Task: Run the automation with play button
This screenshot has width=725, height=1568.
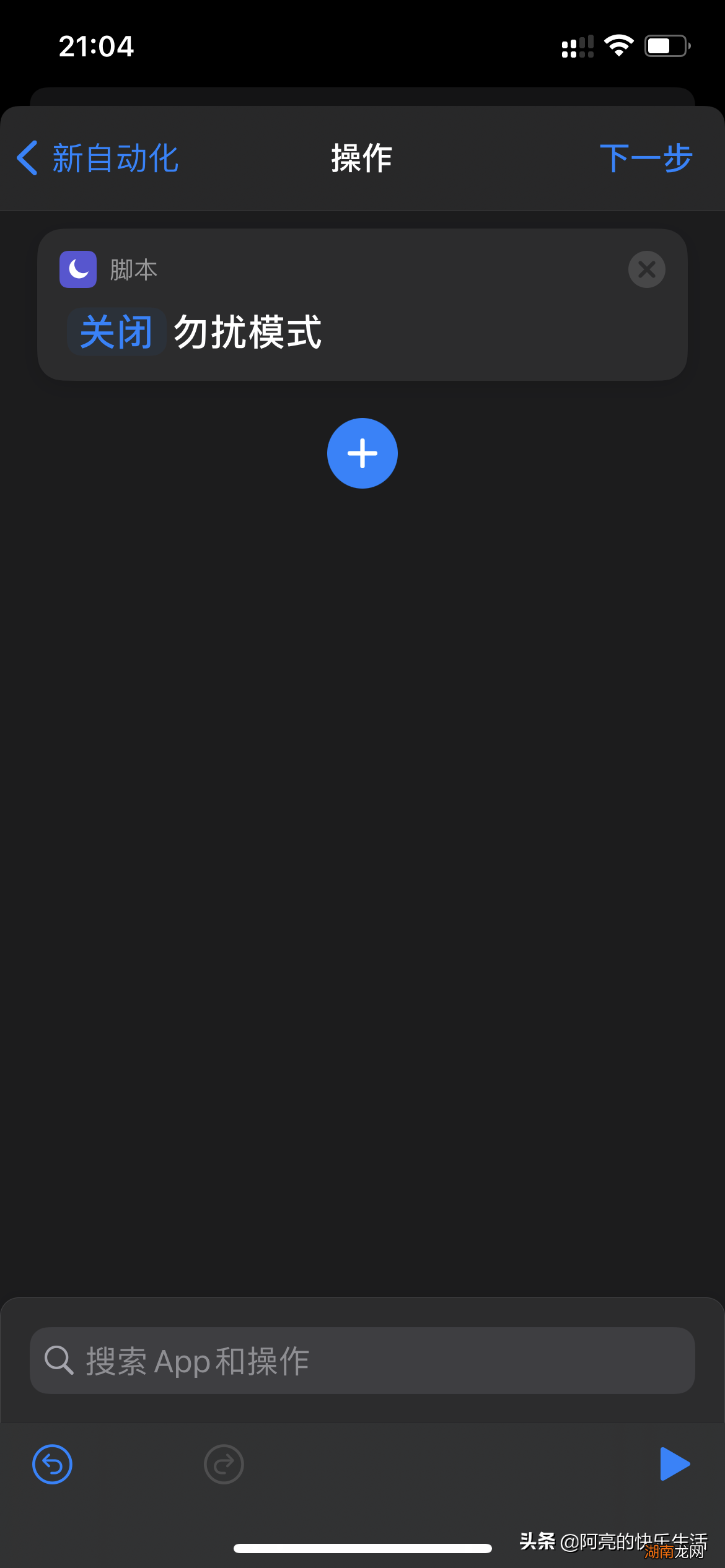Action: (x=674, y=1465)
